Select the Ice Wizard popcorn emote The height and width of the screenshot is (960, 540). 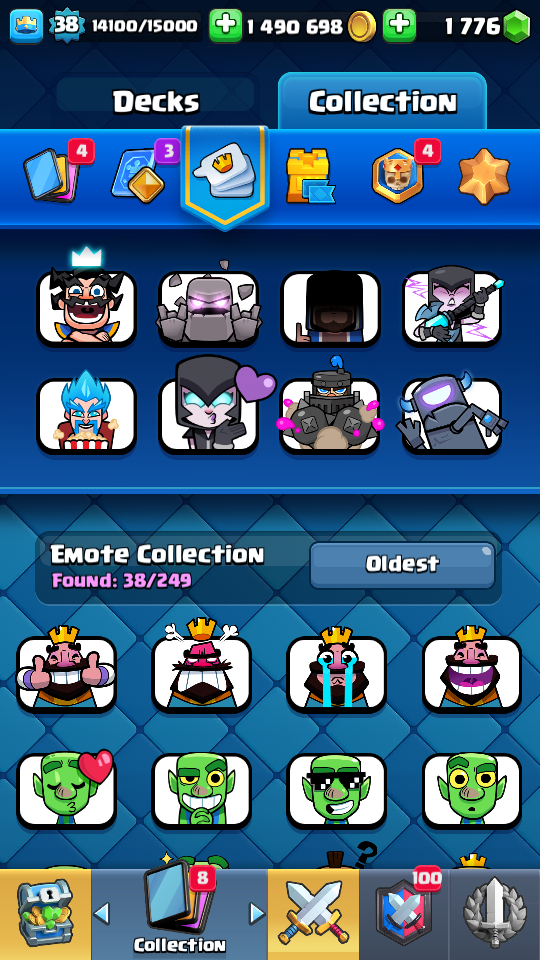click(86, 415)
